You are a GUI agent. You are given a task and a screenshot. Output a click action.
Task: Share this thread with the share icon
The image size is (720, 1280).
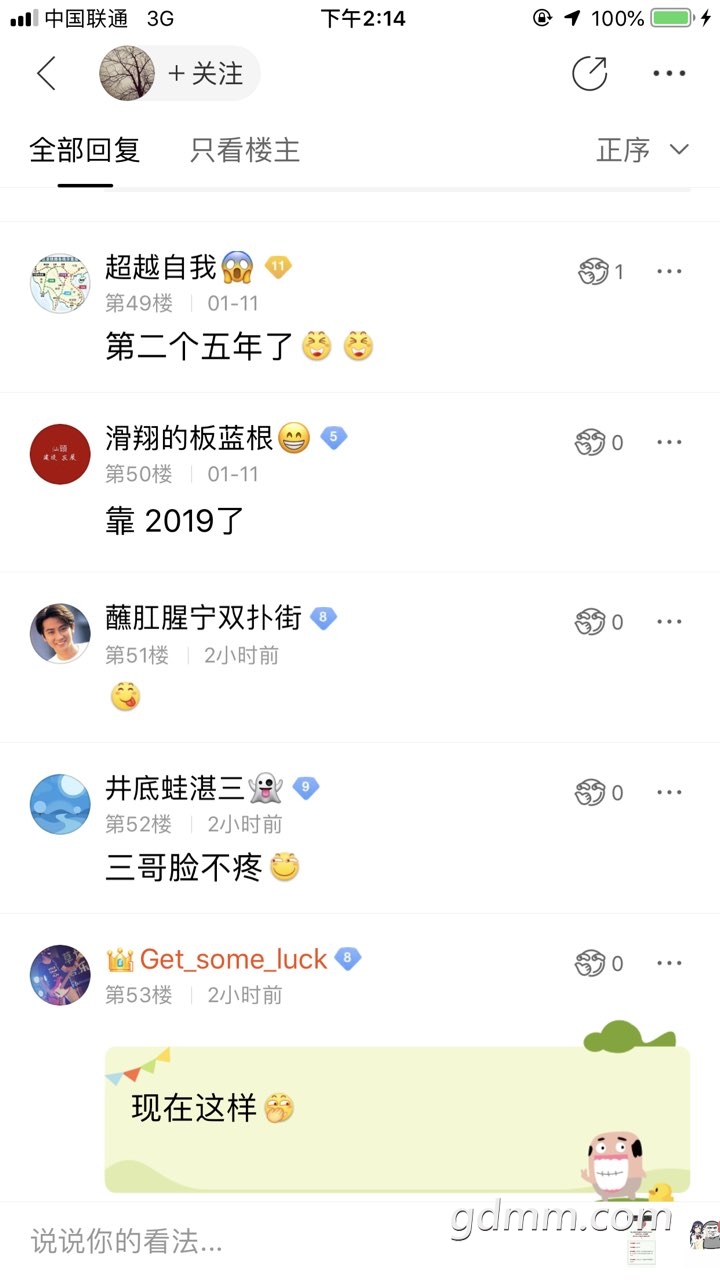[x=589, y=73]
